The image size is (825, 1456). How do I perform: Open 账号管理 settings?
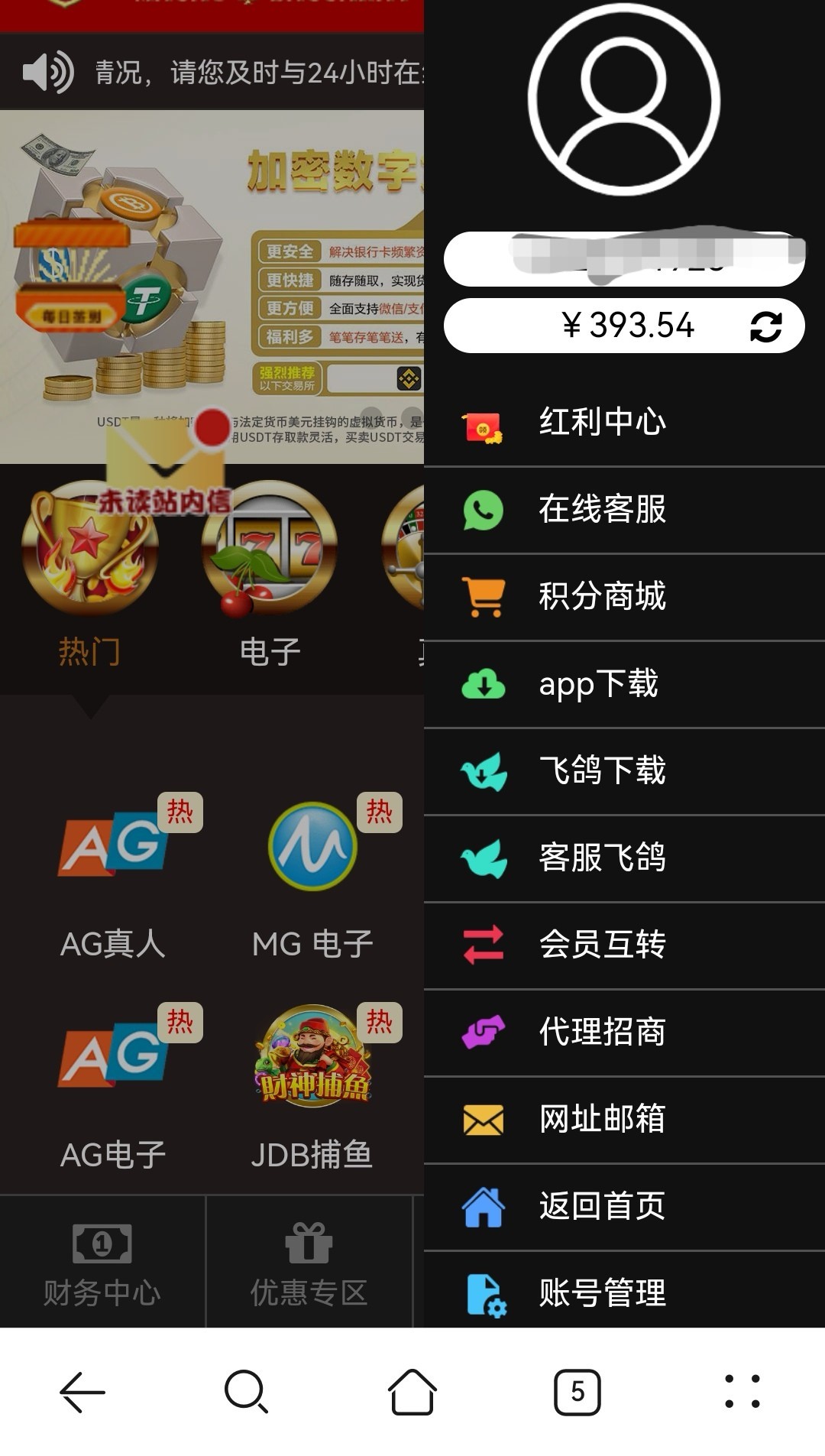point(601,1293)
